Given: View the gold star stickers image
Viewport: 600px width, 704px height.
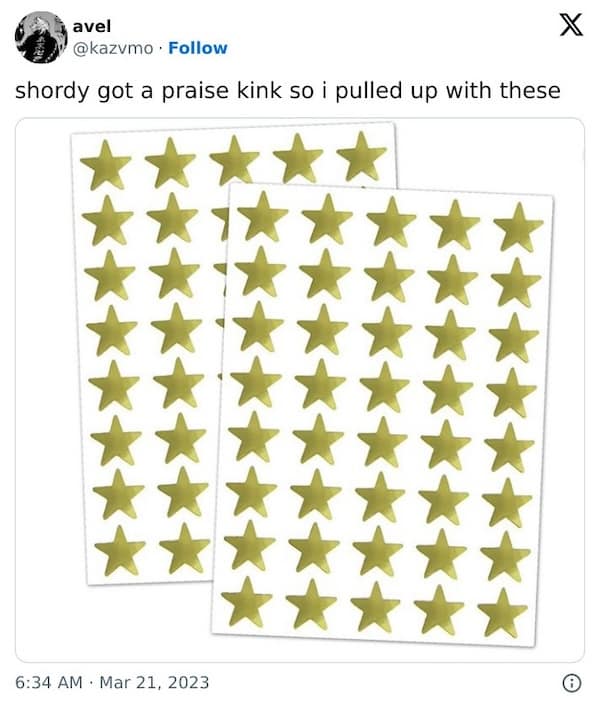Looking at the screenshot, I should pyautogui.click(x=300, y=390).
